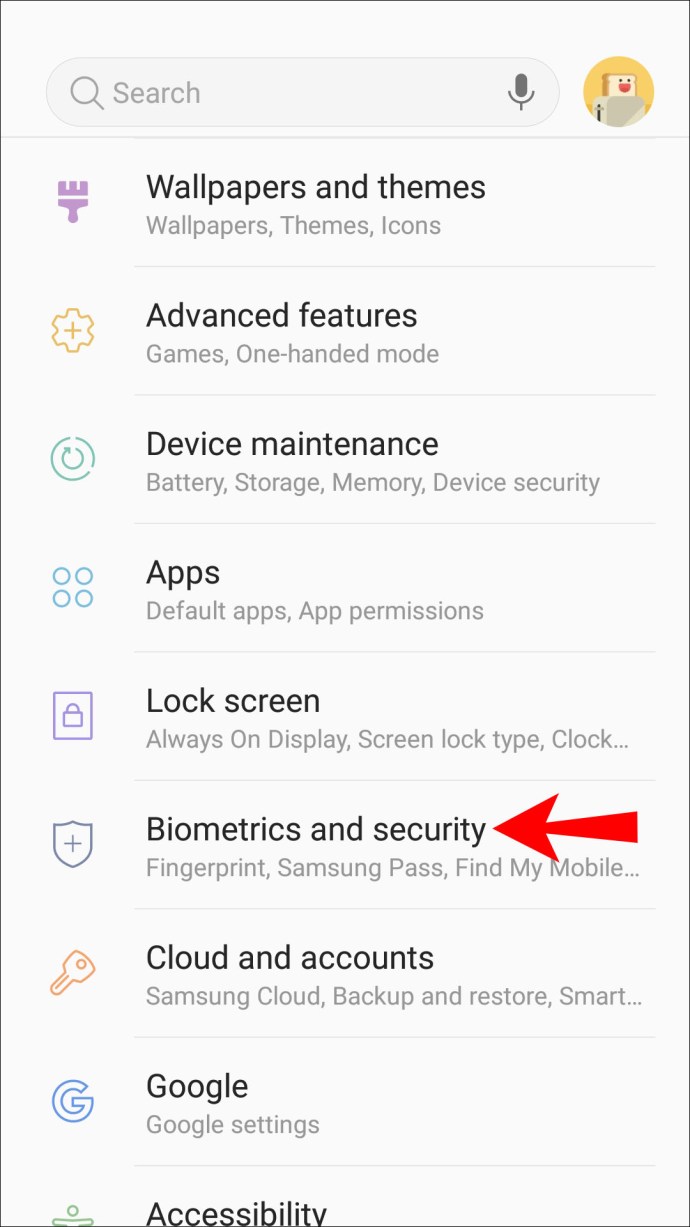
Task: Open Accessibility settings
Action: pos(345,1197)
